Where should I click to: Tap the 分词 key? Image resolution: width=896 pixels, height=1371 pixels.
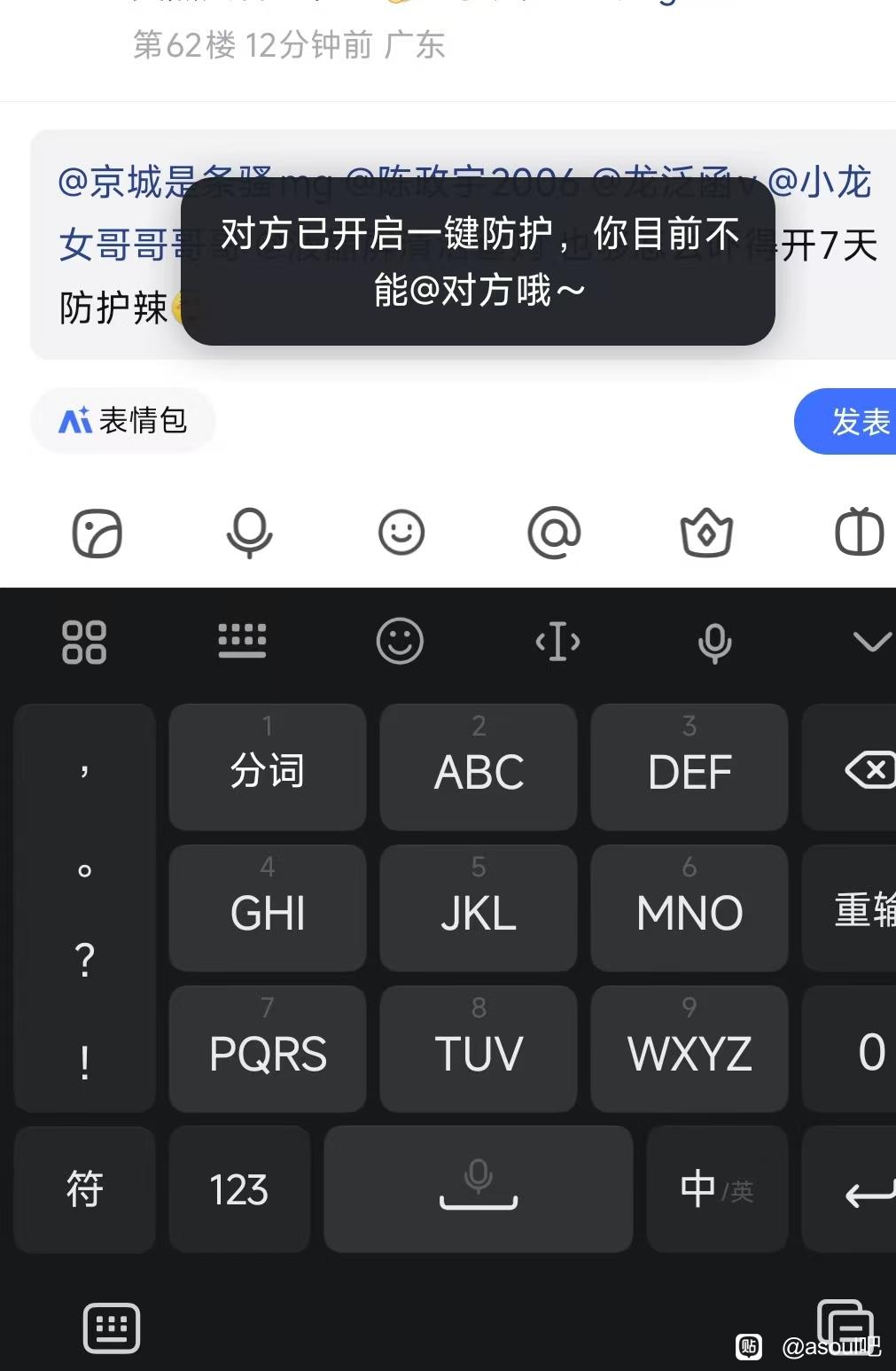tap(267, 767)
